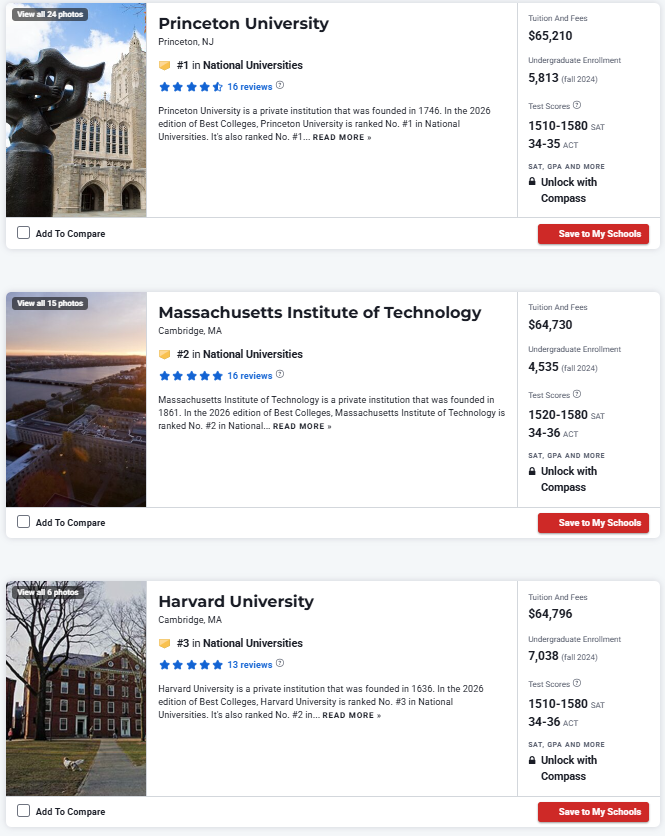Expand Harvard description with Read More

click(x=351, y=715)
